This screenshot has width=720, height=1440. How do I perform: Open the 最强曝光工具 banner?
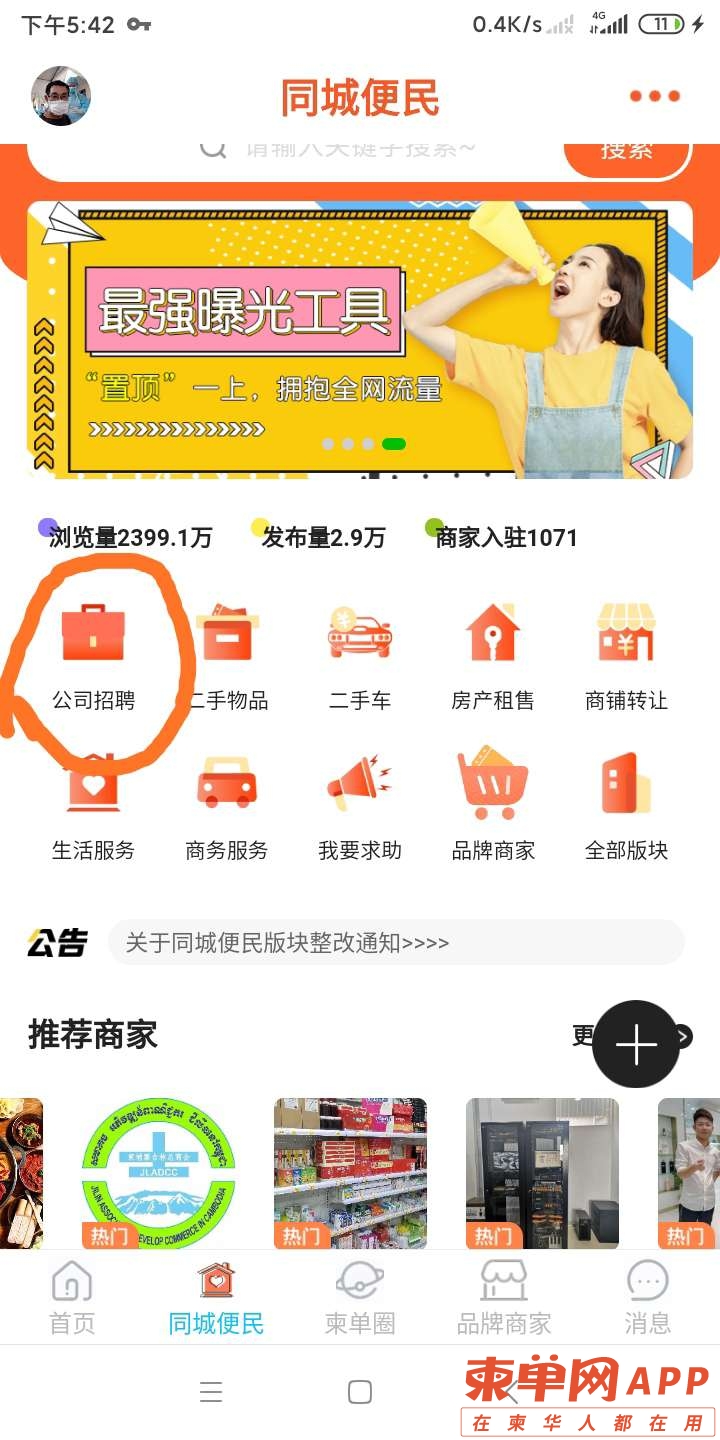(359, 340)
